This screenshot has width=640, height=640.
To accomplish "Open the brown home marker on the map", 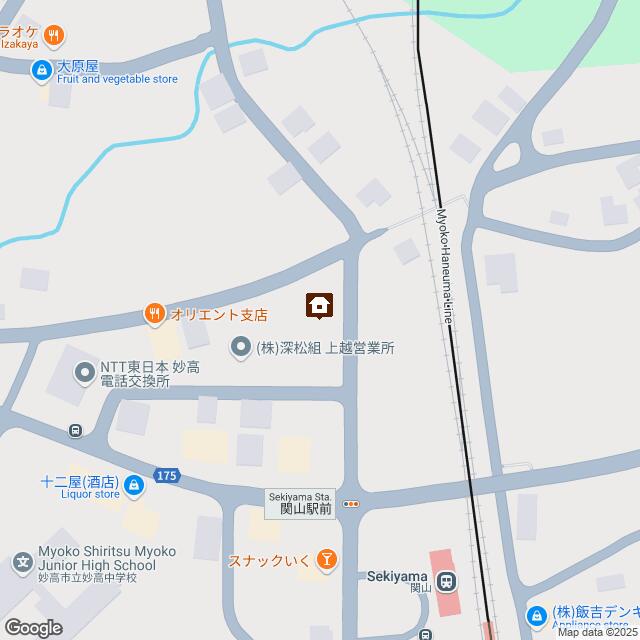I will click(319, 305).
